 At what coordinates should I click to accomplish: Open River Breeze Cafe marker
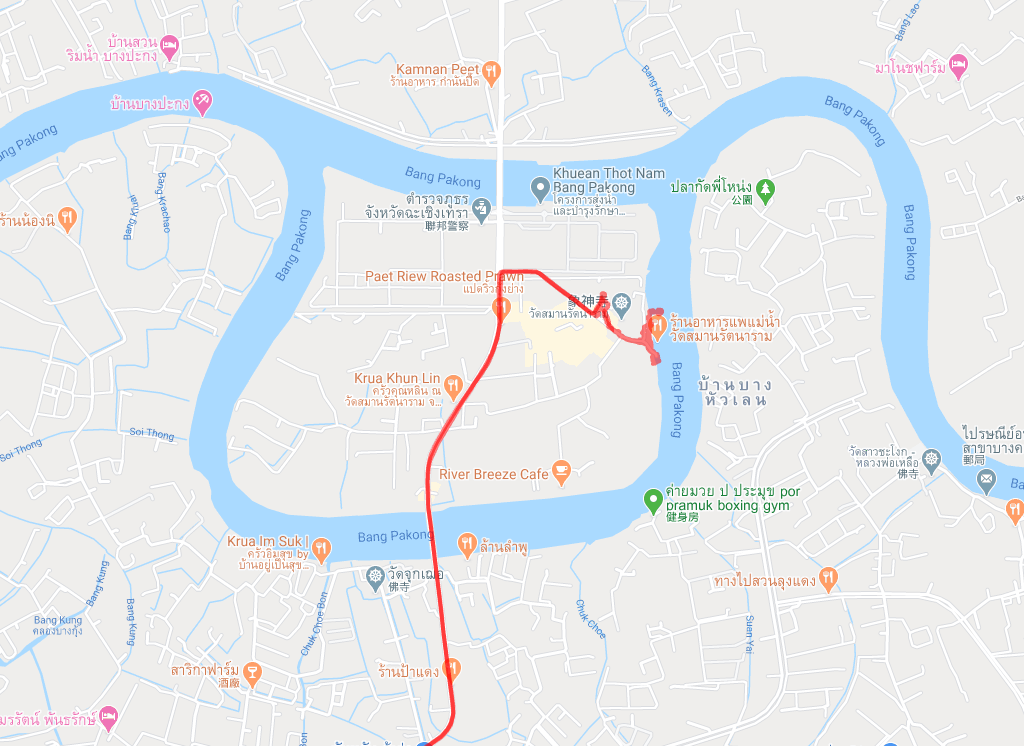tap(561, 472)
